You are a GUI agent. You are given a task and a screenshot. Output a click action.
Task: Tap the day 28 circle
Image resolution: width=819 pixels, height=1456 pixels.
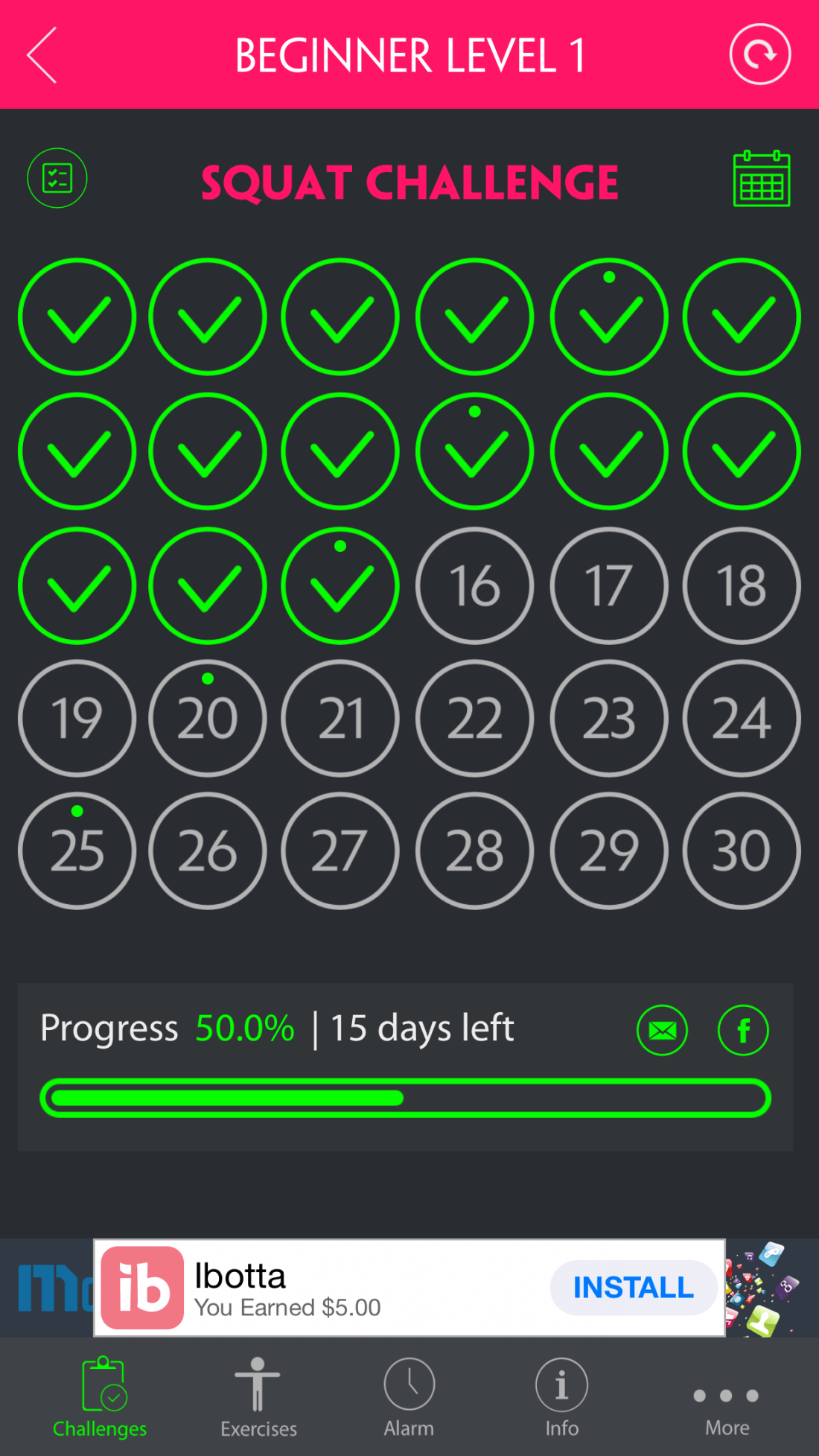[x=474, y=851]
